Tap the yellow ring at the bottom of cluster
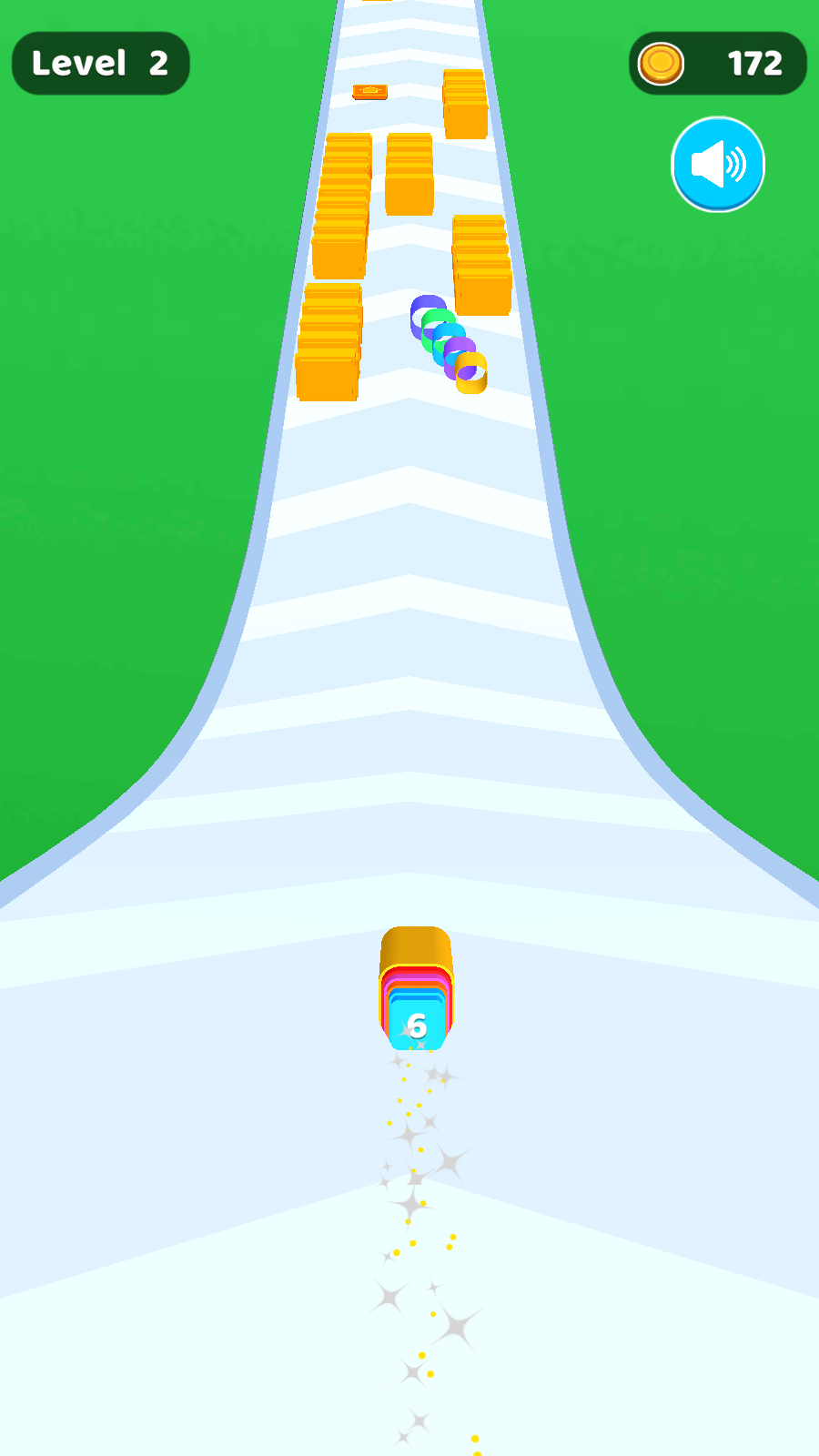 [x=471, y=374]
